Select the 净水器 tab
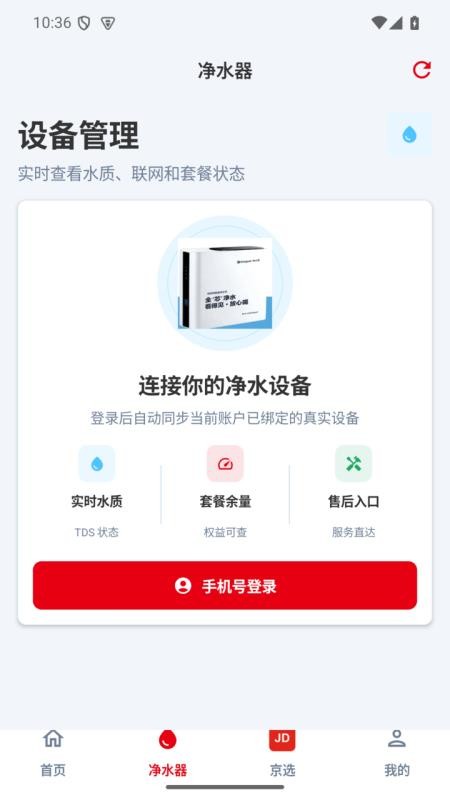The image size is (450, 800). click(168, 753)
